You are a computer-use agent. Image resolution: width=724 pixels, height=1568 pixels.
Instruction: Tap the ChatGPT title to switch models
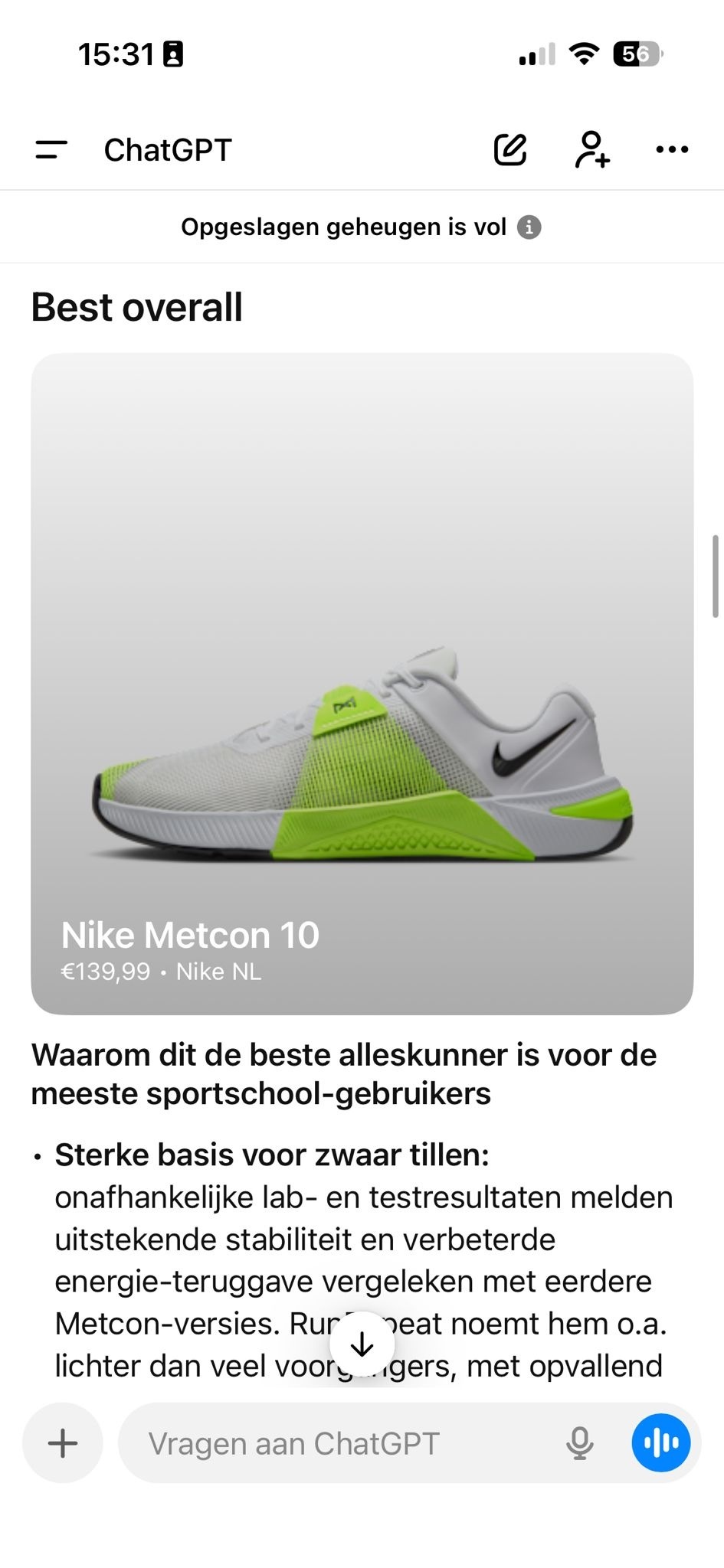(x=168, y=150)
